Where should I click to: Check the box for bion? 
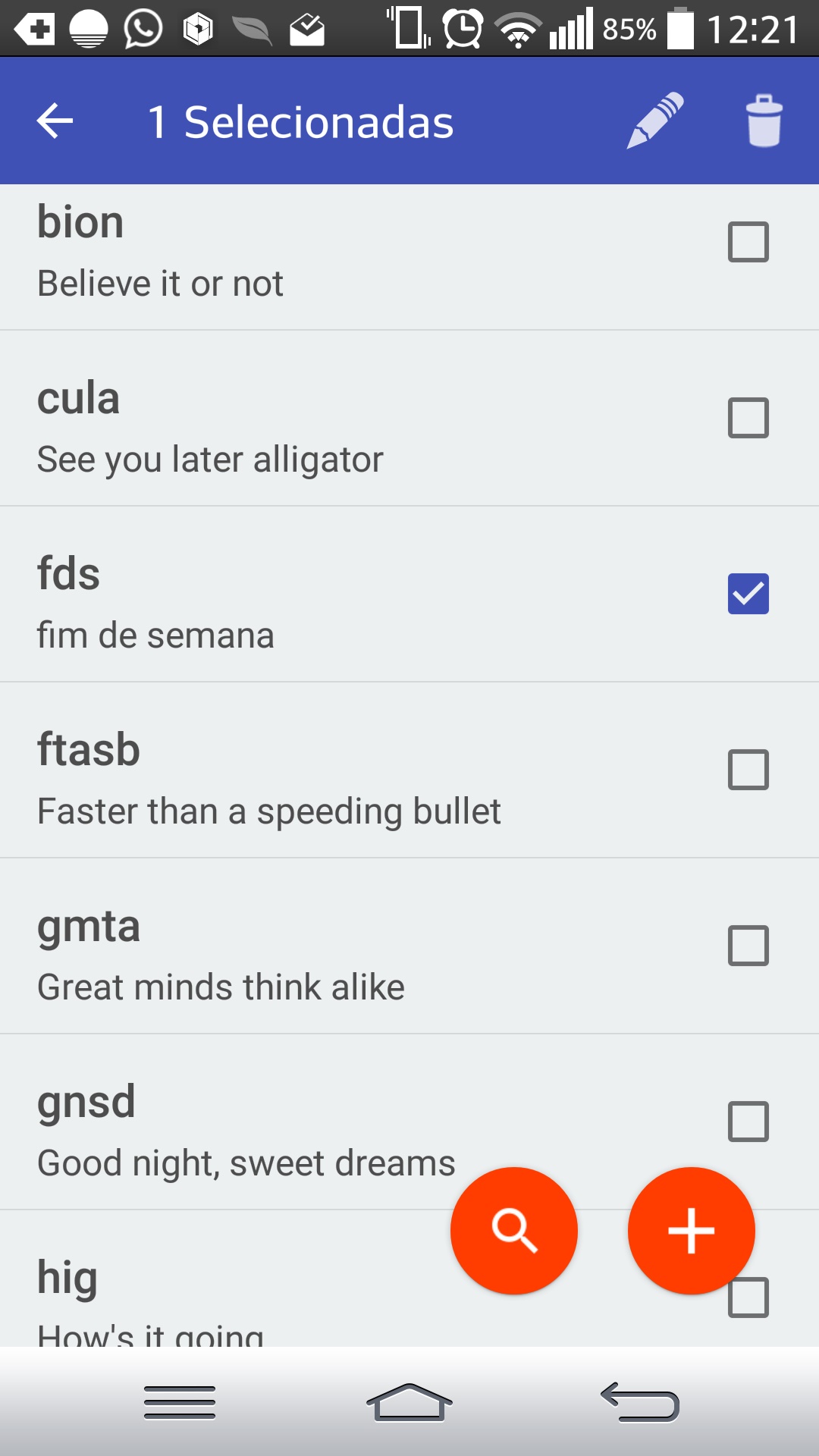pyautogui.click(x=748, y=242)
